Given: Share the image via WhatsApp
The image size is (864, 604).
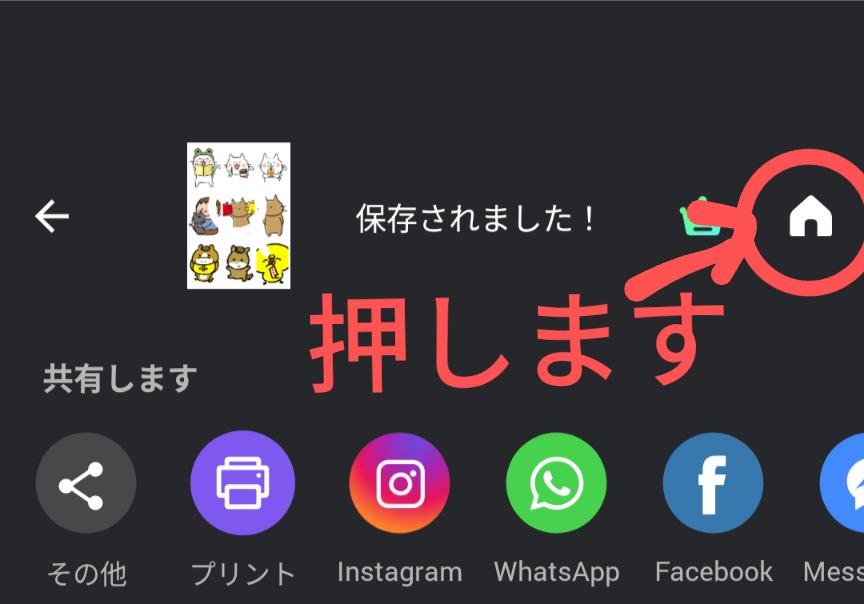Looking at the screenshot, I should pyautogui.click(x=556, y=483).
